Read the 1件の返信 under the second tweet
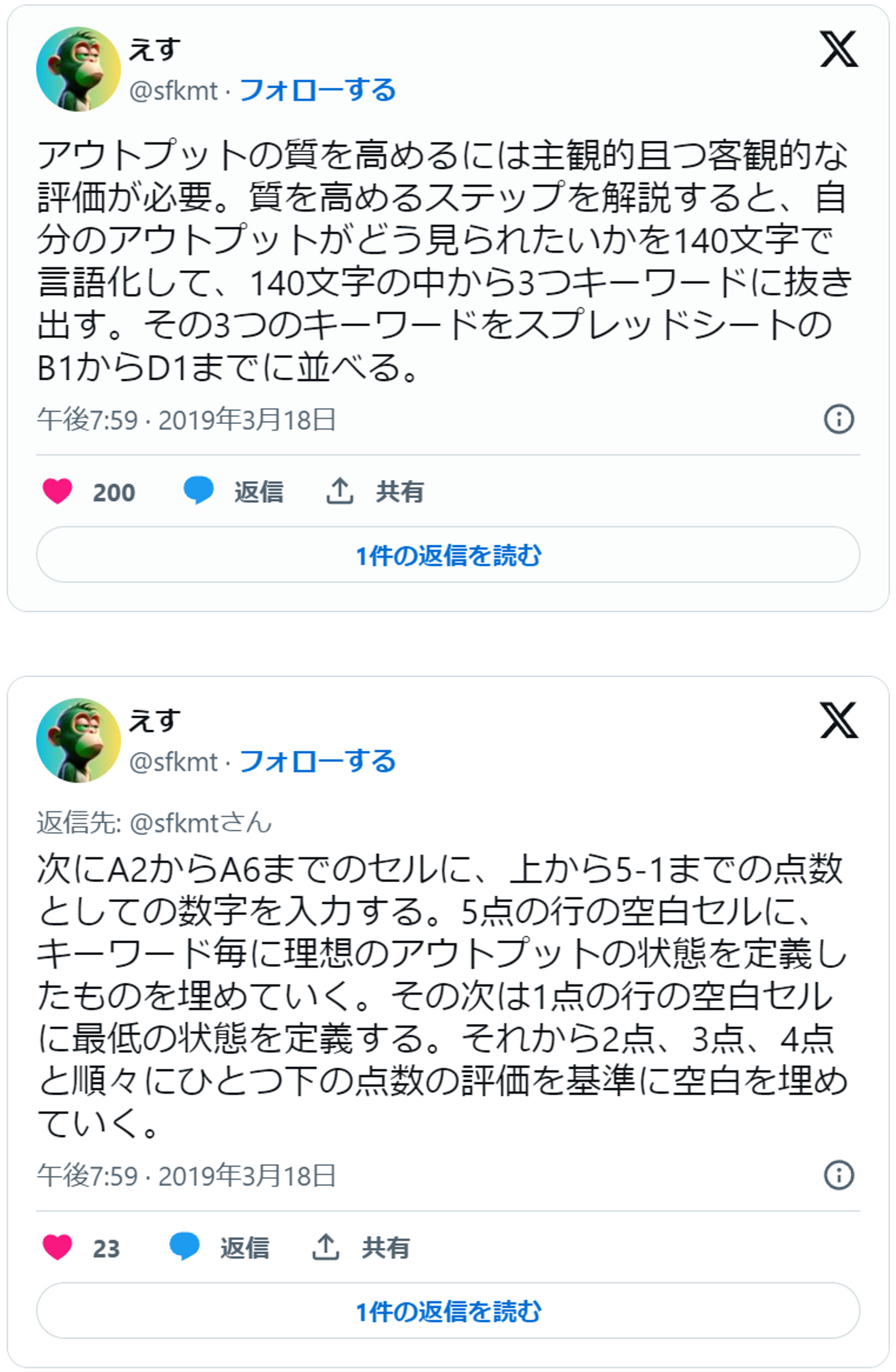896x1372 pixels. (x=448, y=1311)
